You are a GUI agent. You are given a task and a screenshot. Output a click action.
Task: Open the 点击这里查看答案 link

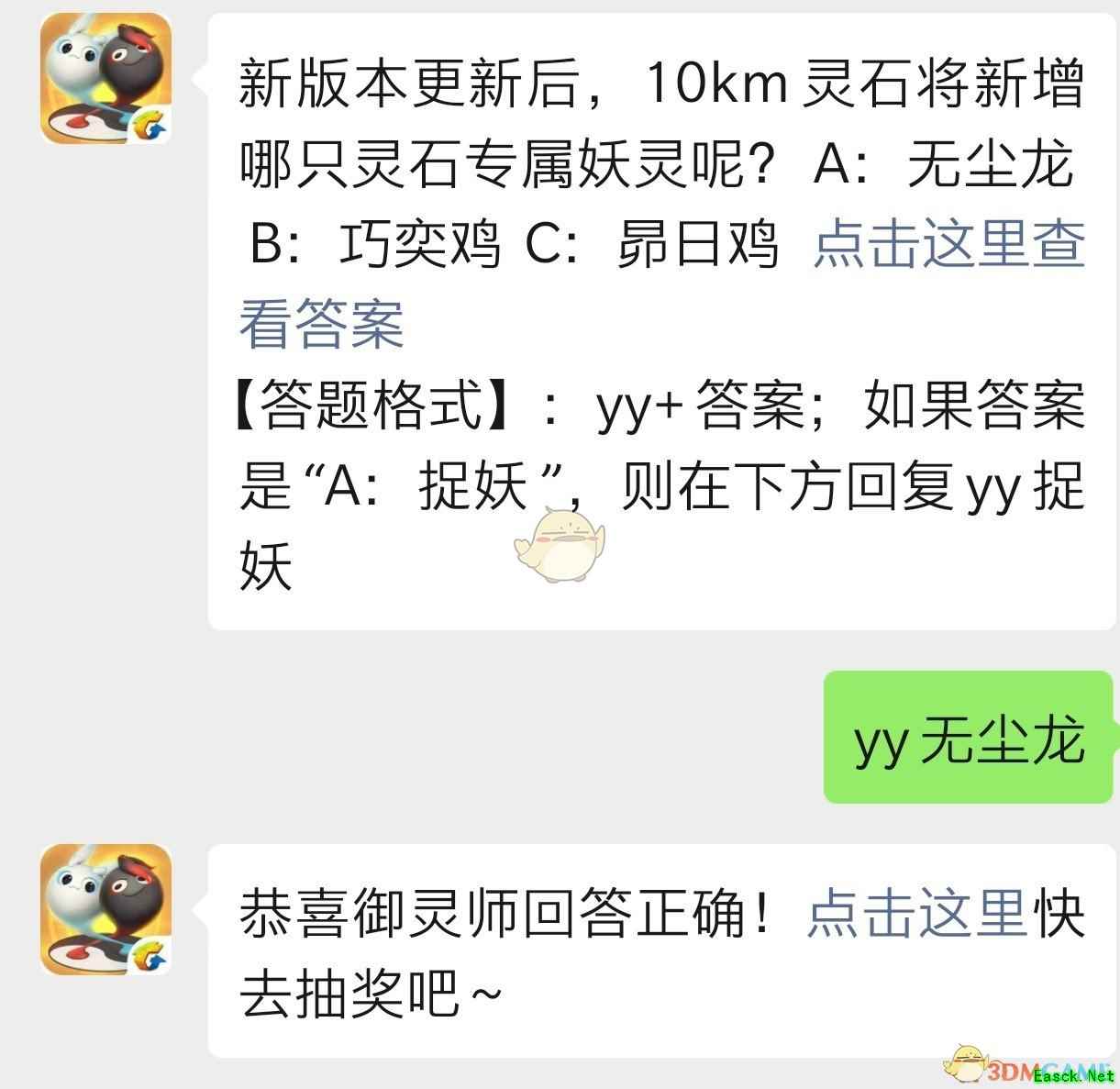click(948, 247)
